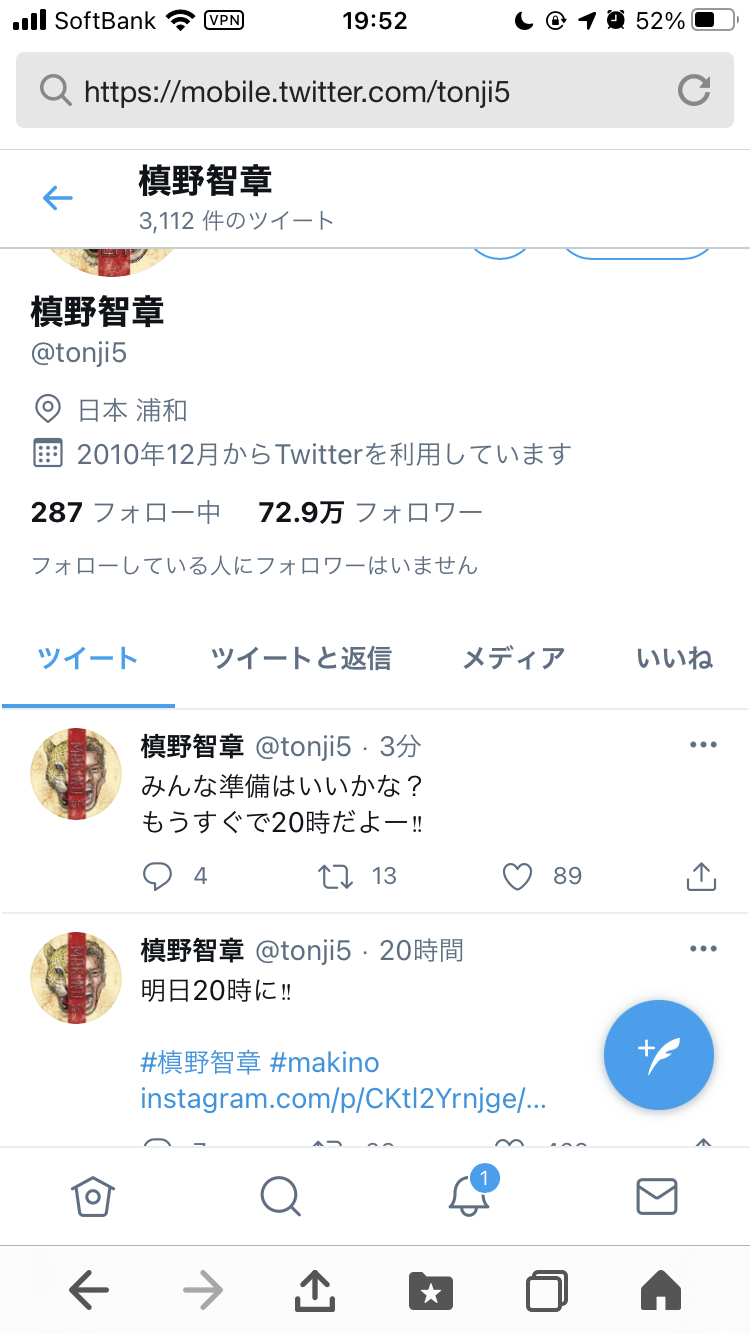Open the instagram.com link in the tweet

tap(343, 1099)
